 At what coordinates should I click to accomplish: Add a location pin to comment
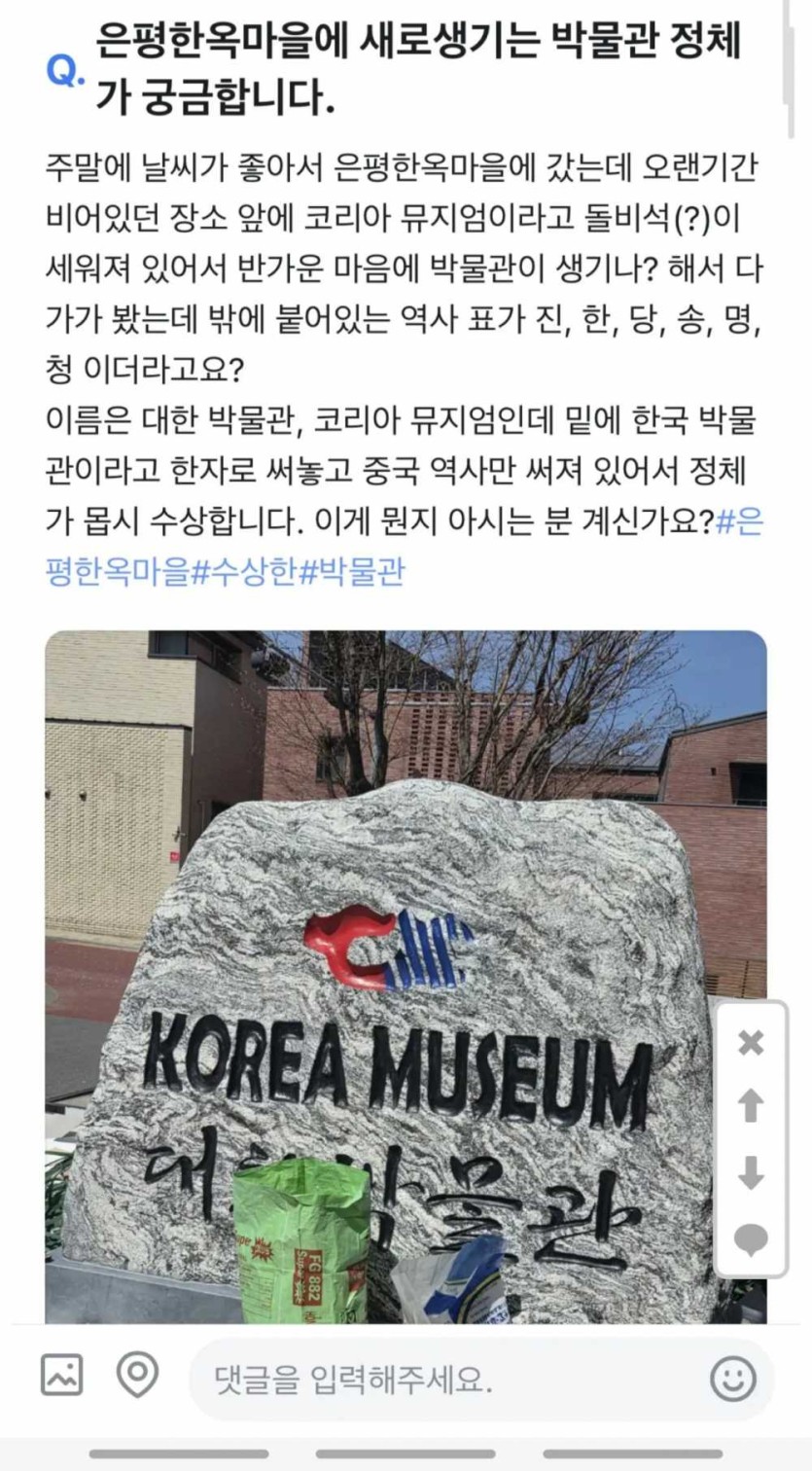(x=137, y=1376)
